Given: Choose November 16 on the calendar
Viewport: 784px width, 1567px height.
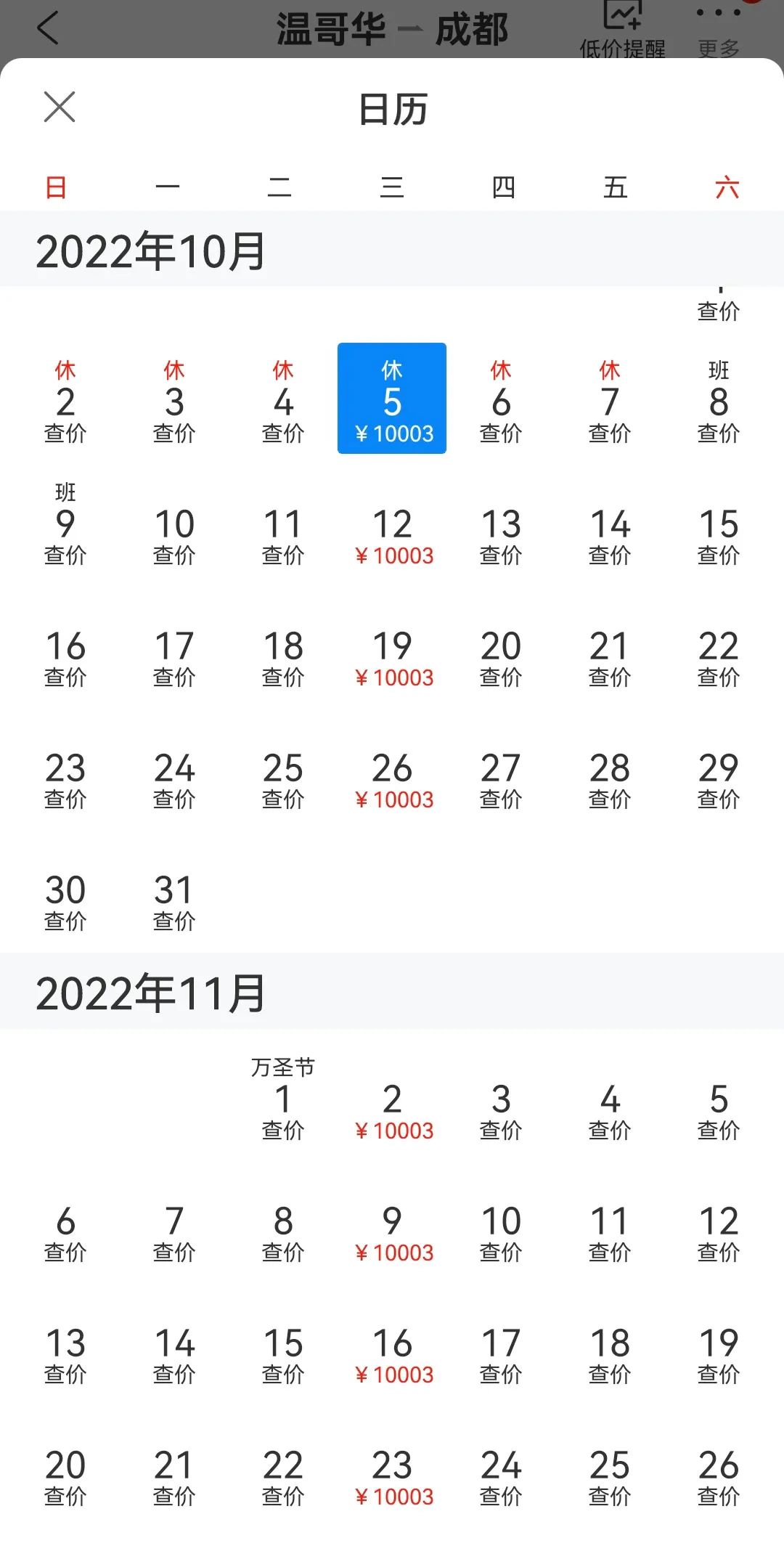Looking at the screenshot, I should pos(392,1356).
